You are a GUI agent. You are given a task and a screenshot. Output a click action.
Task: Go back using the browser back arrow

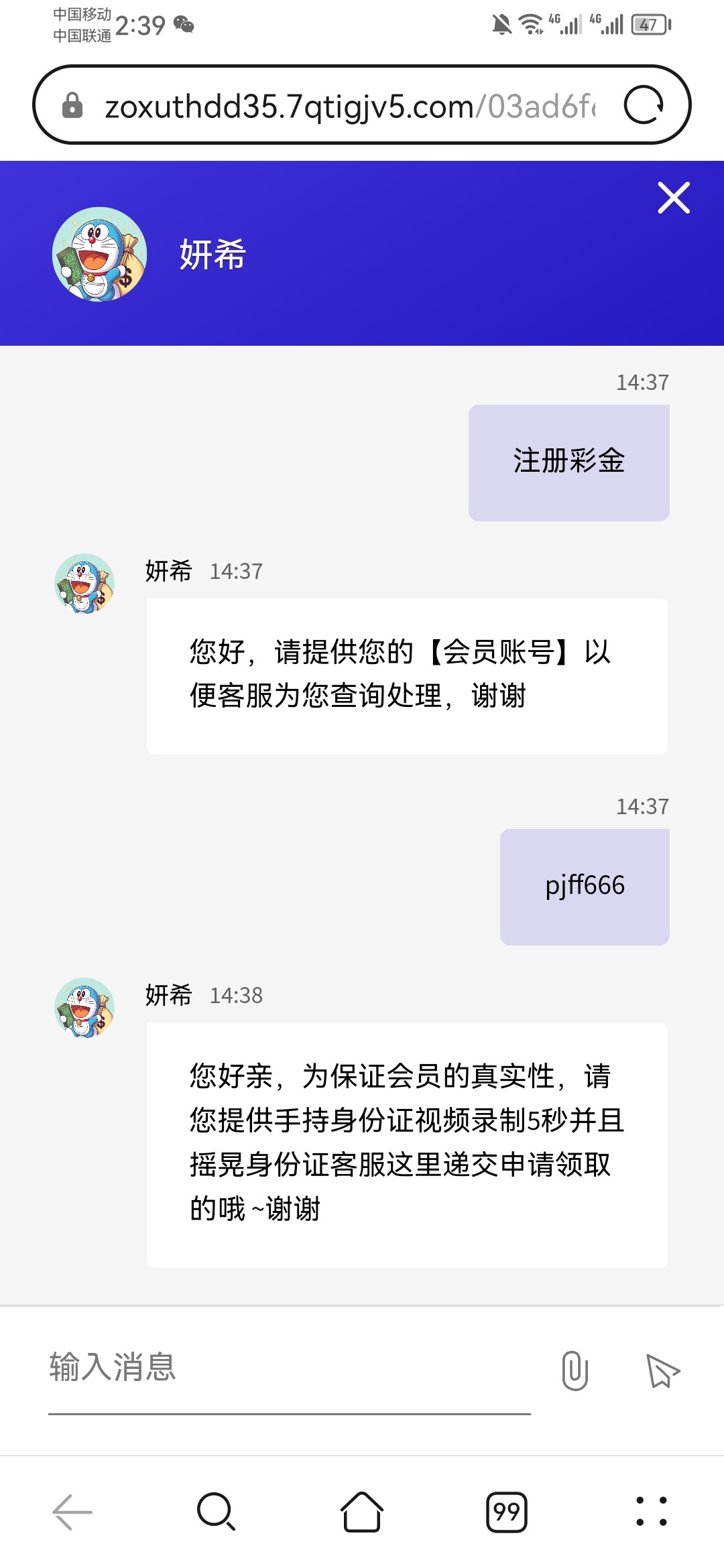pyautogui.click(x=72, y=1512)
